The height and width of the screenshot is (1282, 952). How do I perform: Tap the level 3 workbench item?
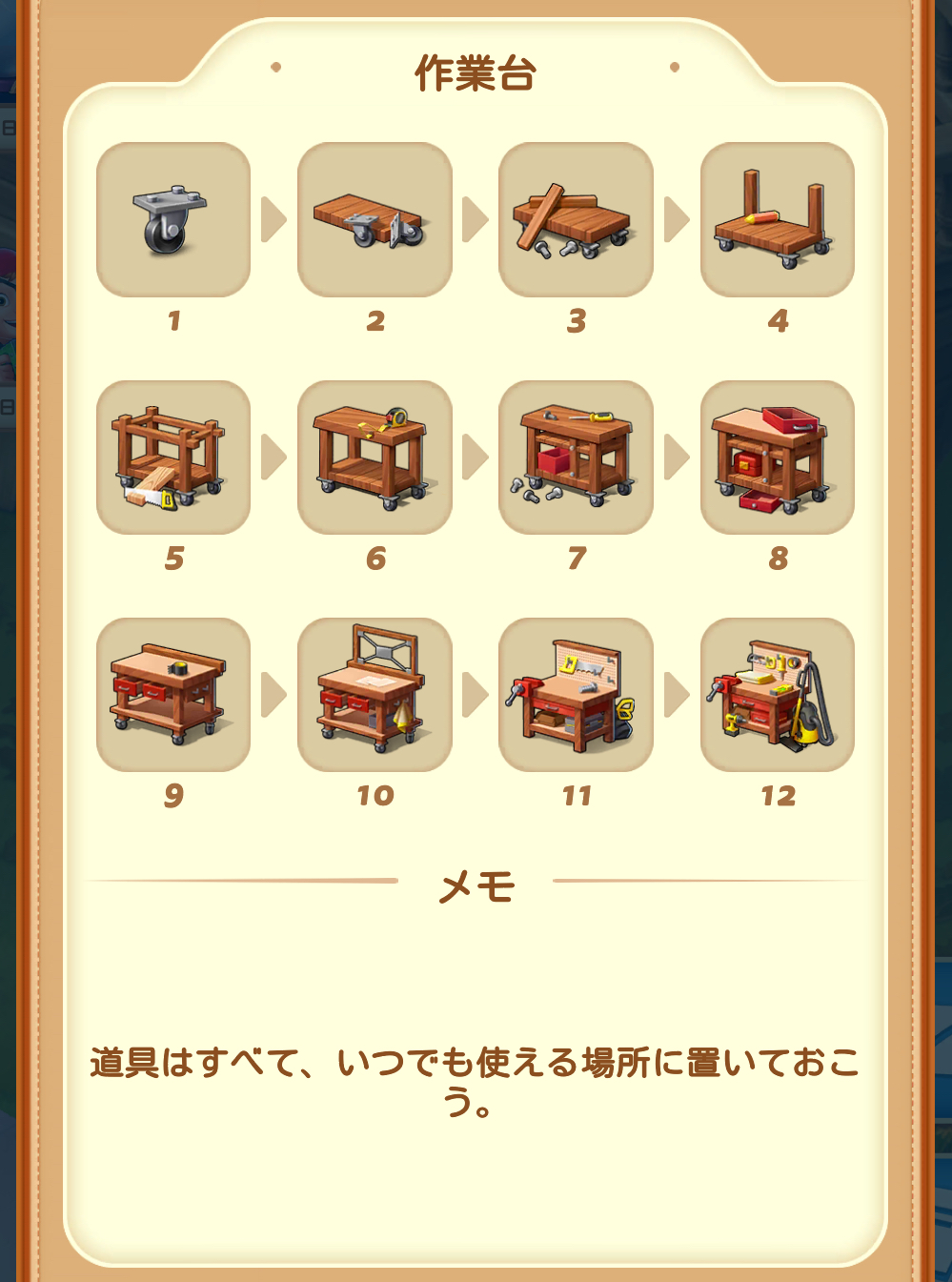[576, 220]
